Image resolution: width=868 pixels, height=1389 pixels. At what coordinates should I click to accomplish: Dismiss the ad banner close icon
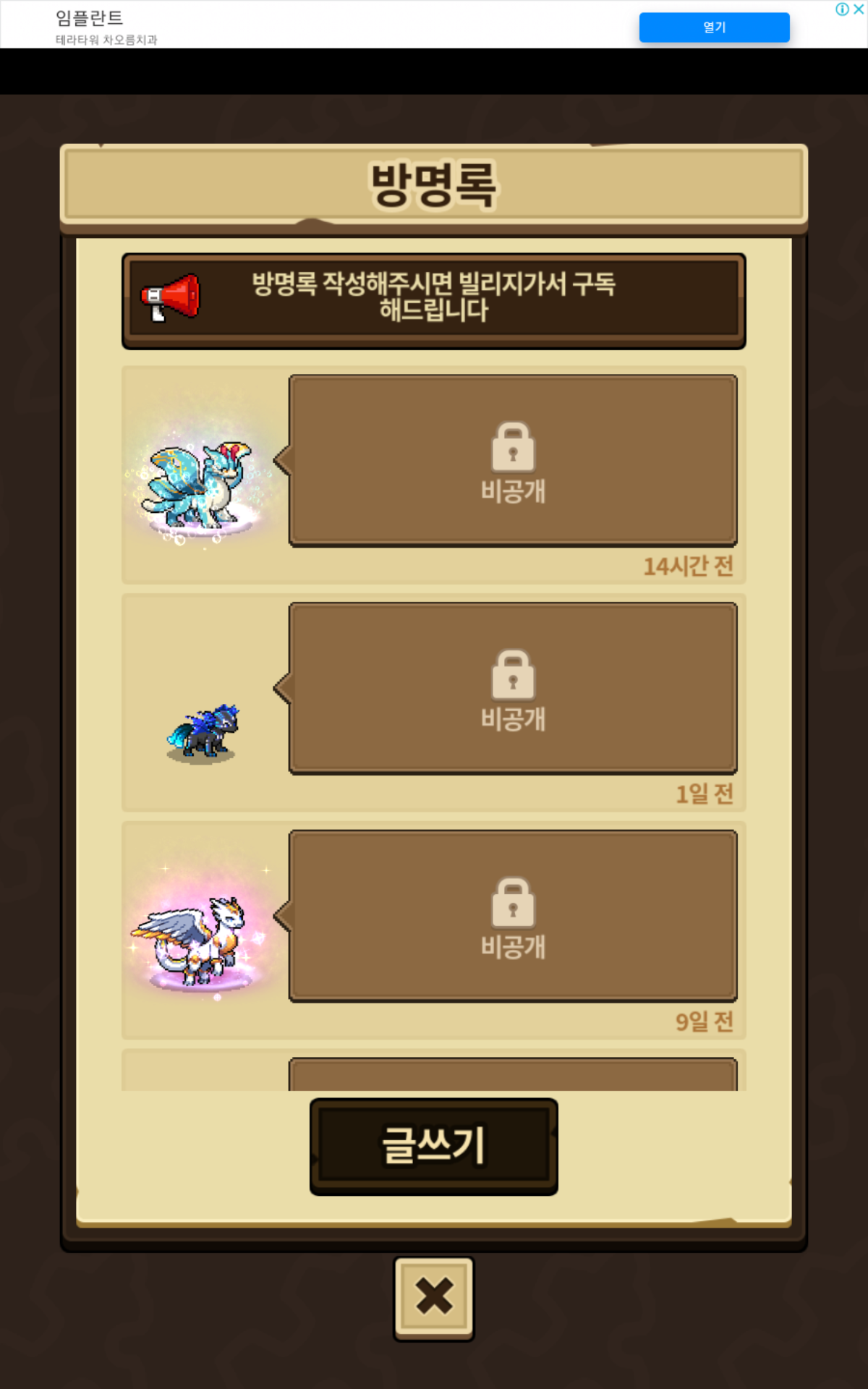click(859, 9)
